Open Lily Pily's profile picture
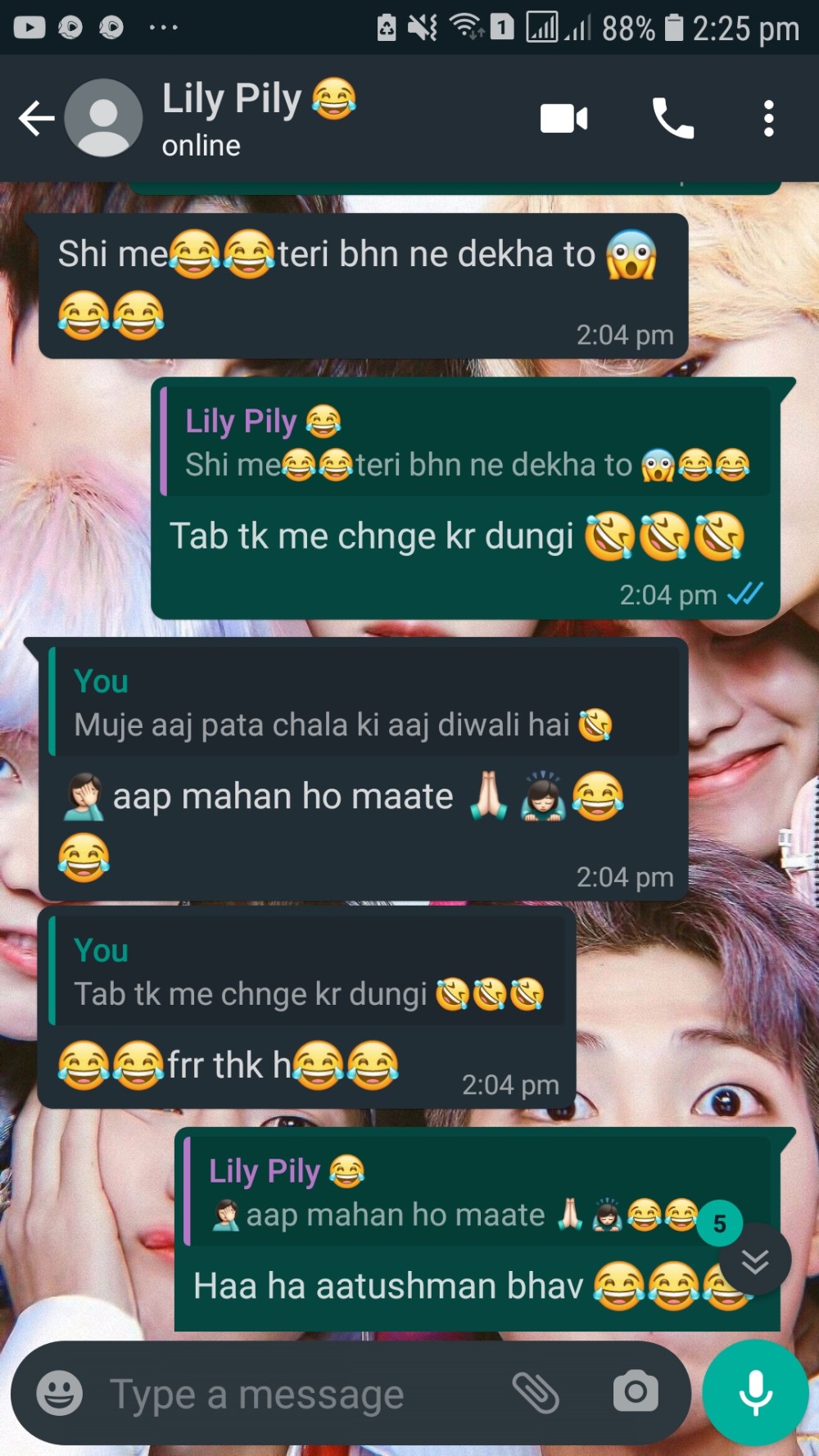Viewport: 819px width, 1456px height. [103, 119]
